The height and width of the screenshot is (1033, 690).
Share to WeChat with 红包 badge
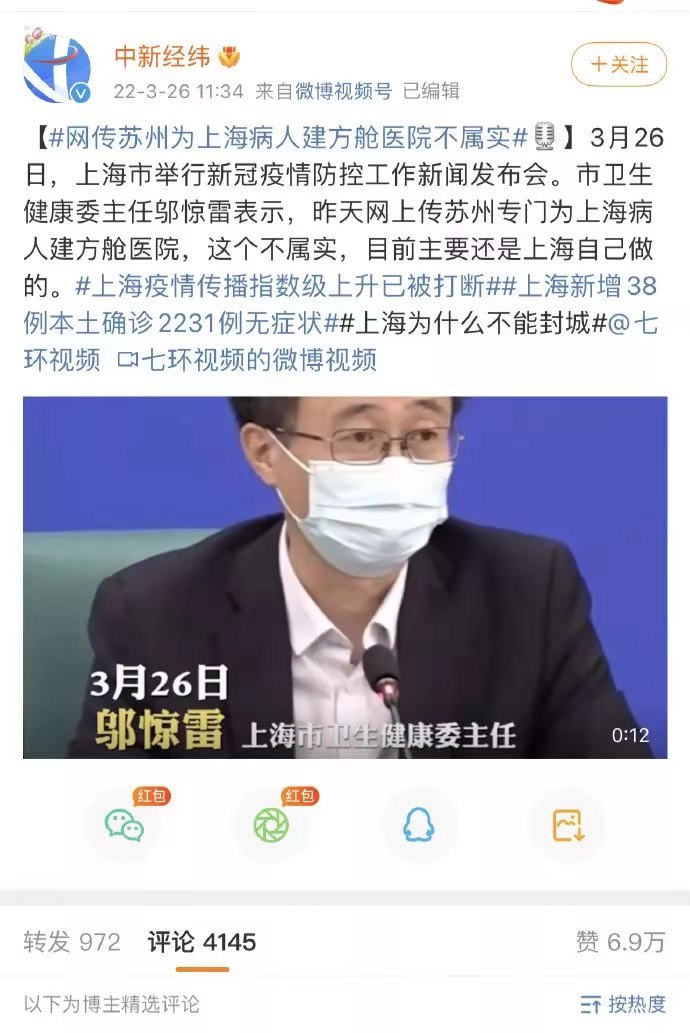point(126,825)
